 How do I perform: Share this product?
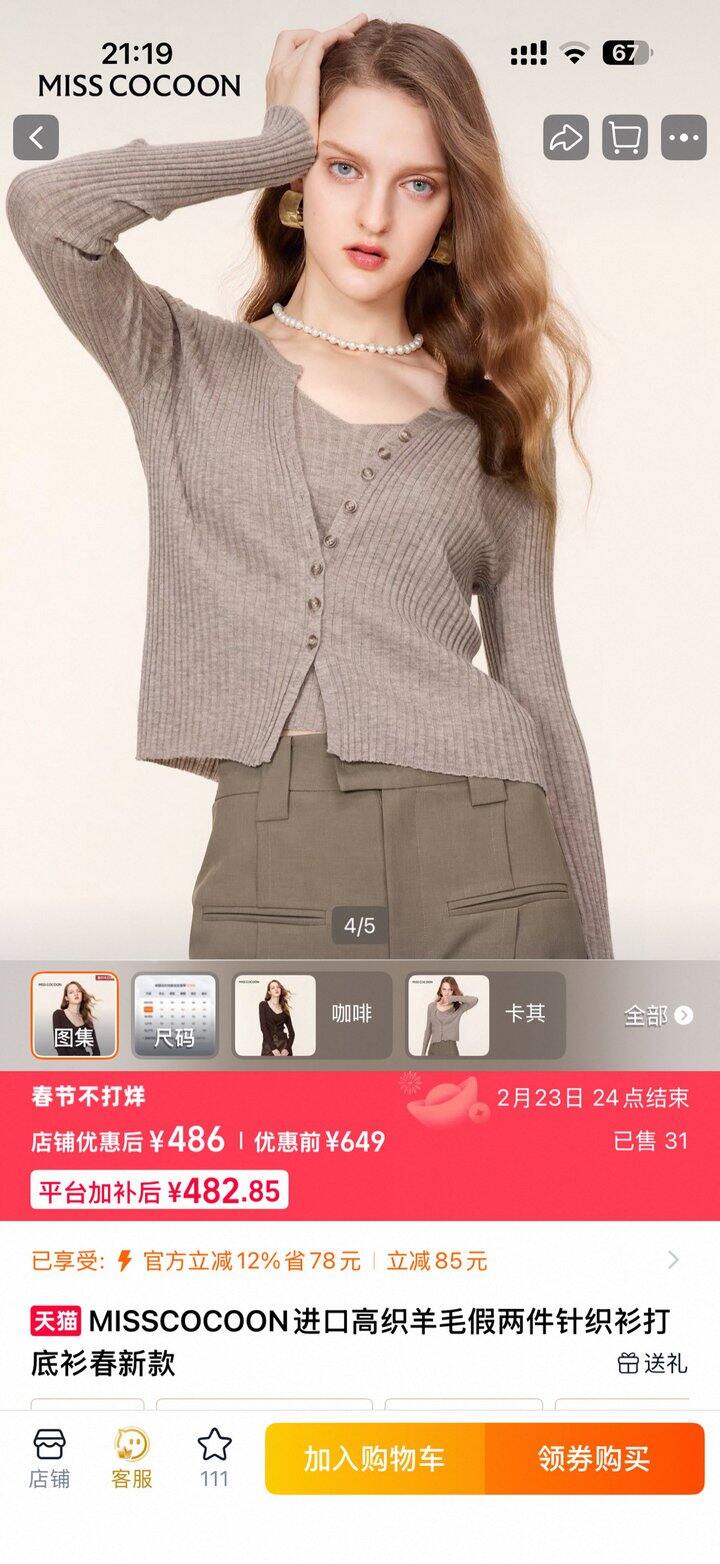coord(566,138)
